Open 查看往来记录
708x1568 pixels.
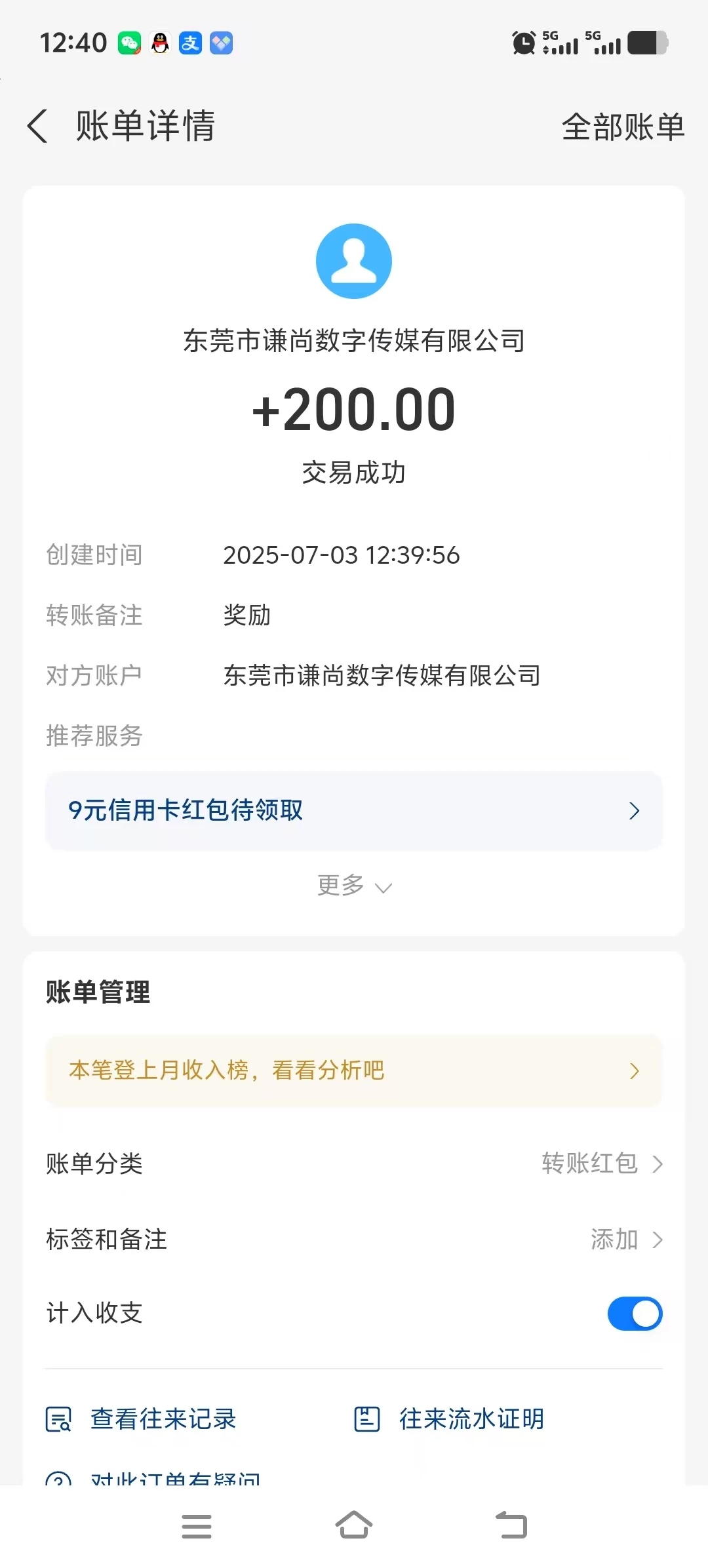[141, 1419]
